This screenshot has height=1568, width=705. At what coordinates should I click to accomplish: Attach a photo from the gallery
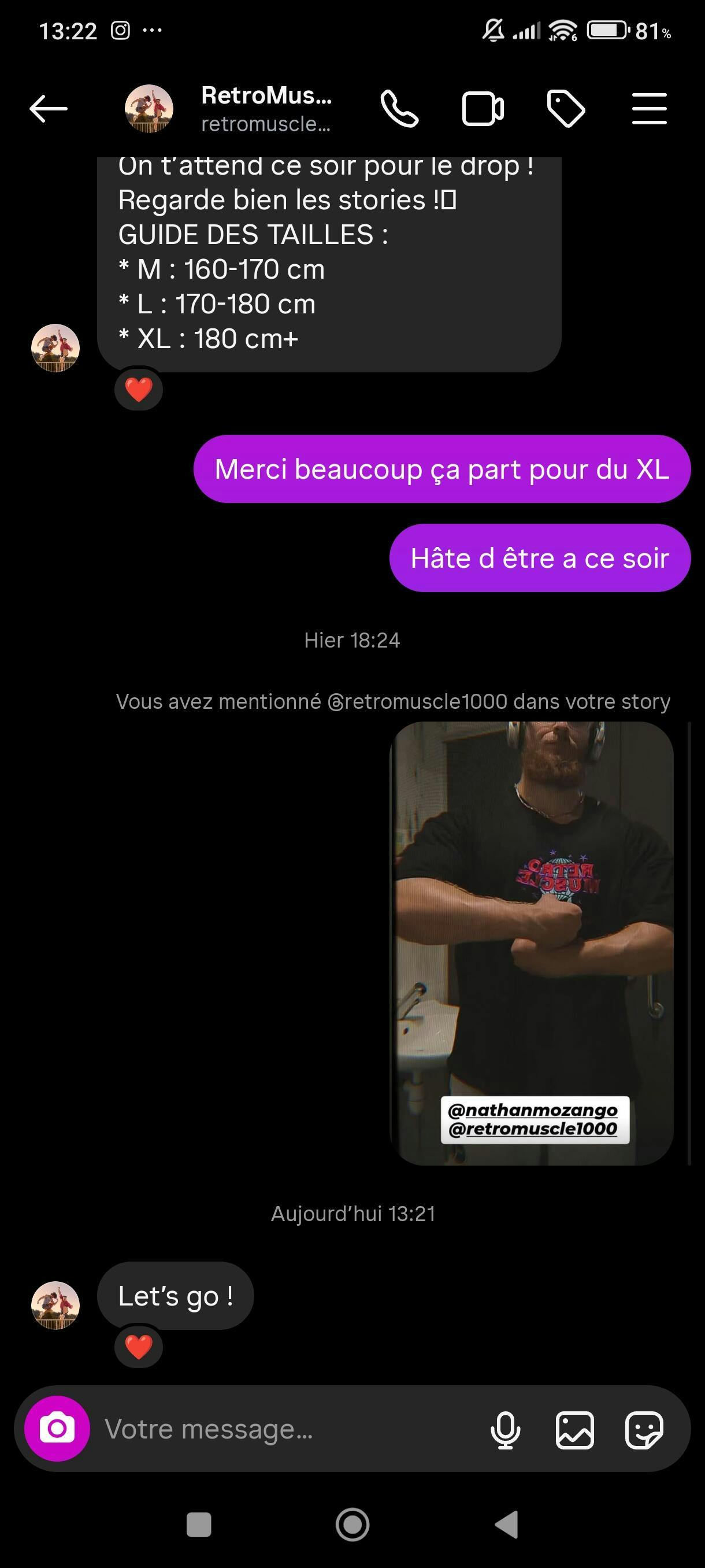[575, 1429]
